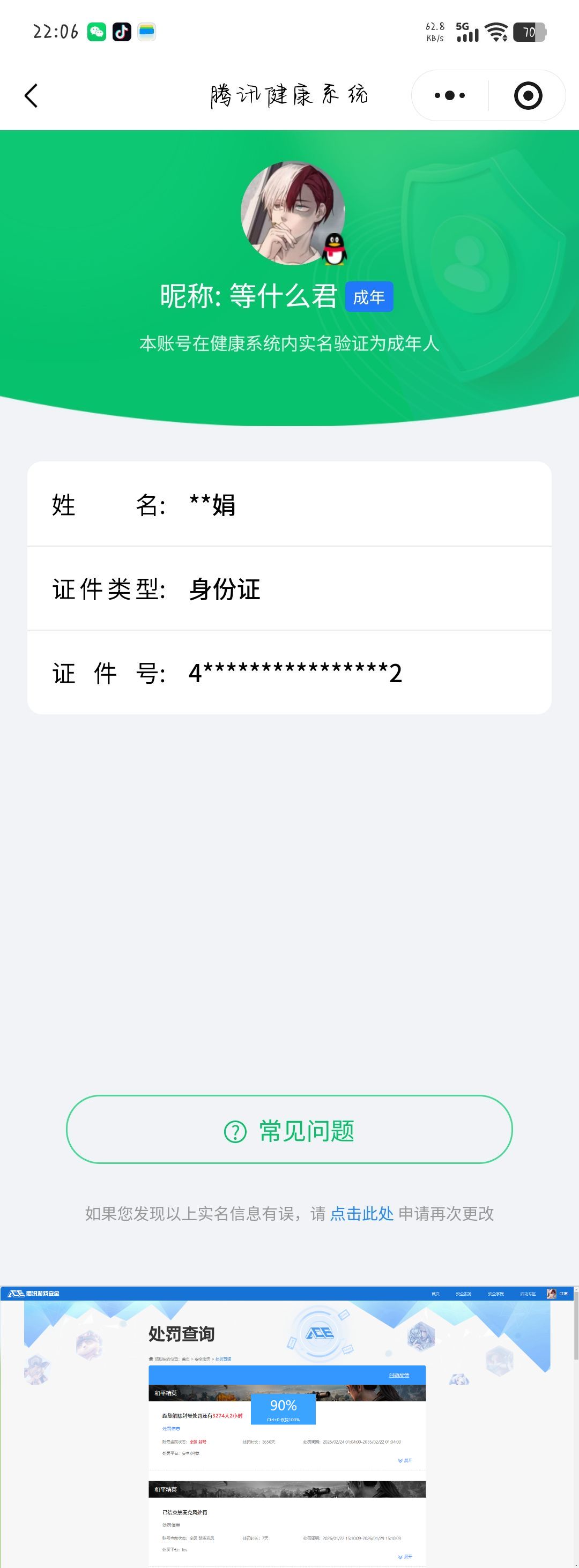
Task: Tap the 成年 badge next to the nickname
Action: point(369,297)
